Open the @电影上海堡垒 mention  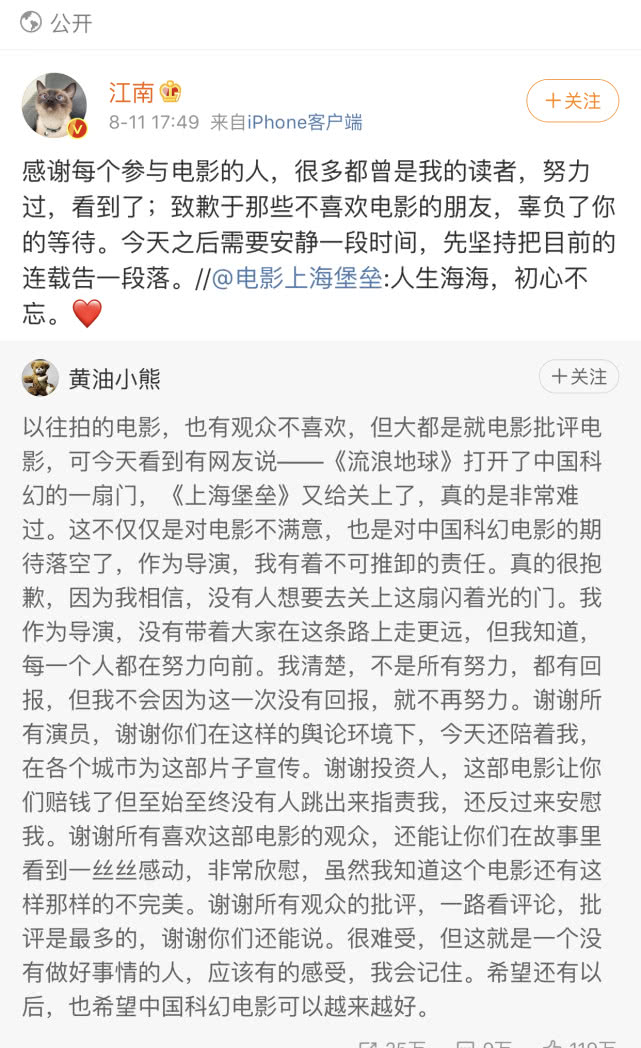click(300, 280)
